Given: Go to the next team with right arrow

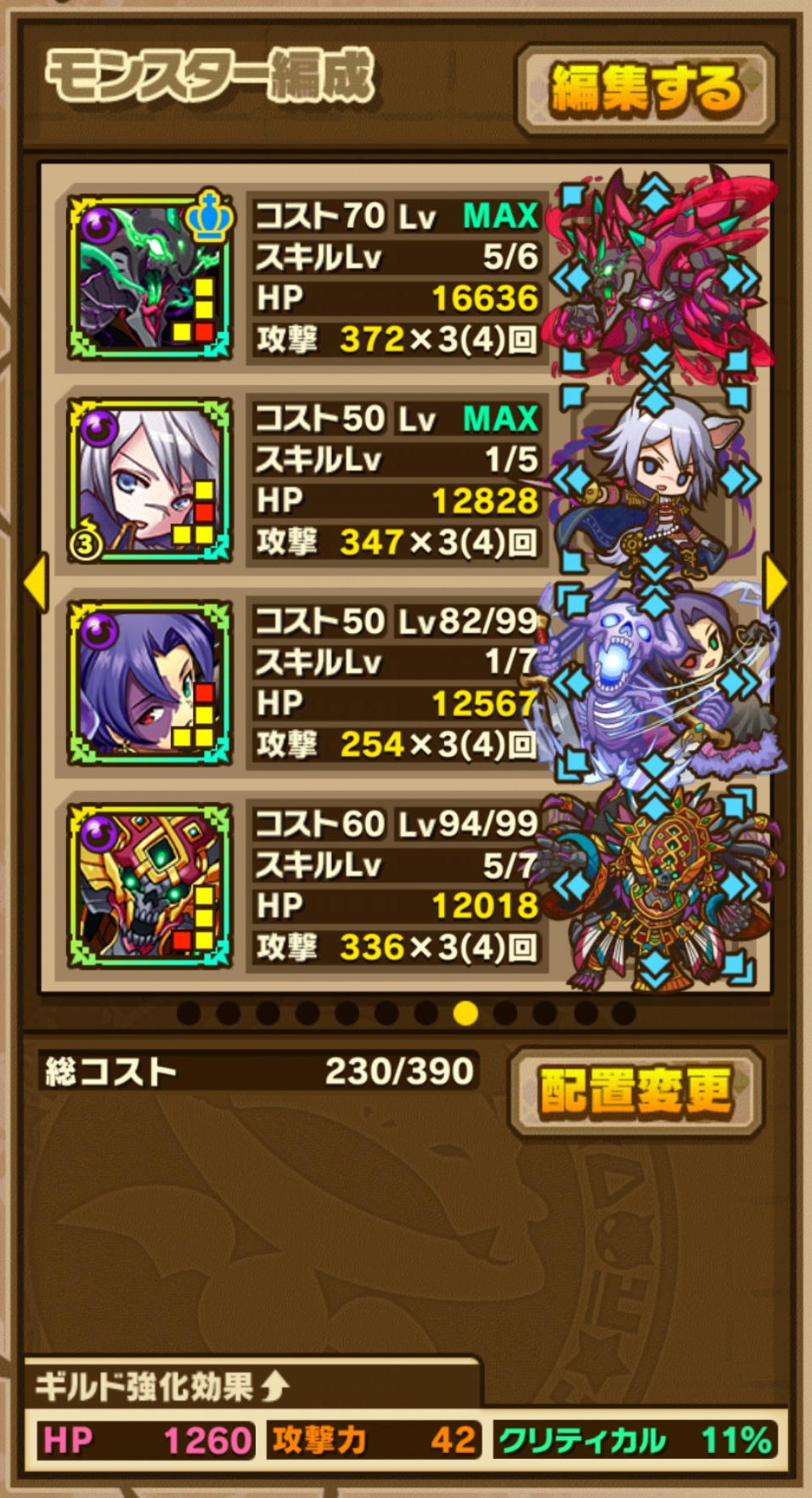Looking at the screenshot, I should point(775,583).
